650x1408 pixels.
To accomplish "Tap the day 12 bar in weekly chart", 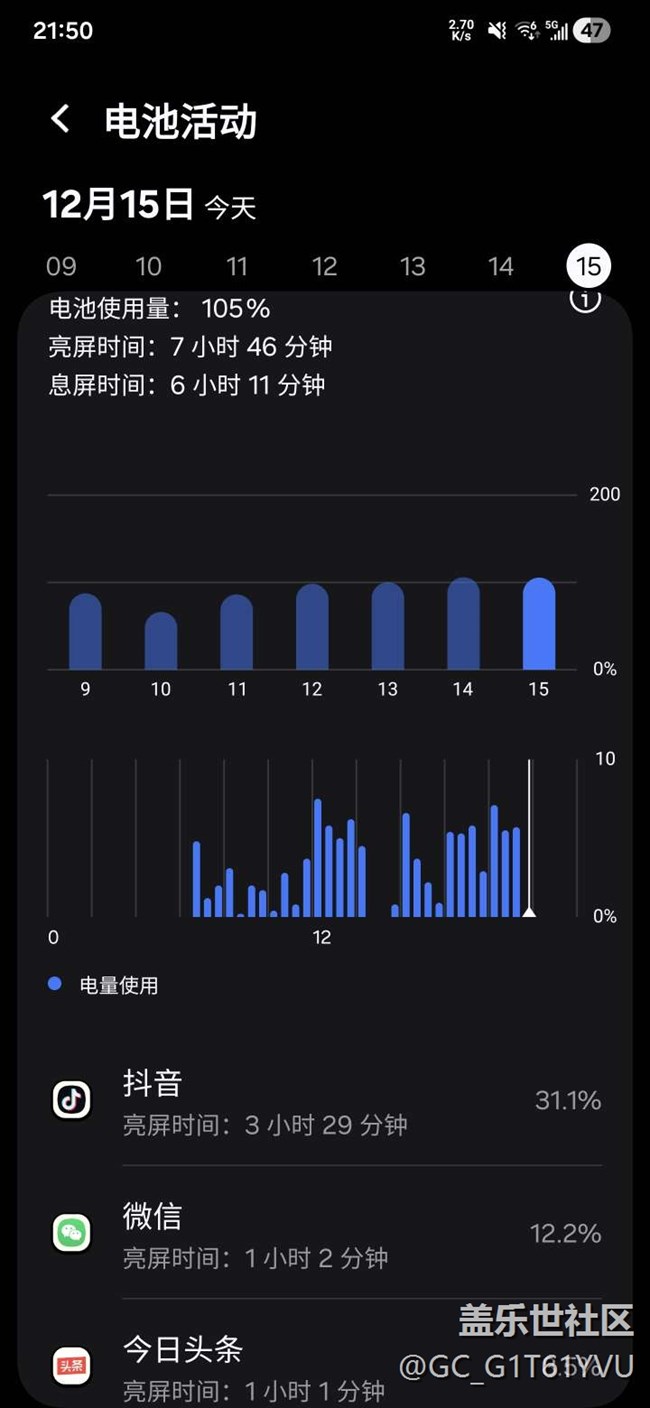I will [x=312, y=627].
